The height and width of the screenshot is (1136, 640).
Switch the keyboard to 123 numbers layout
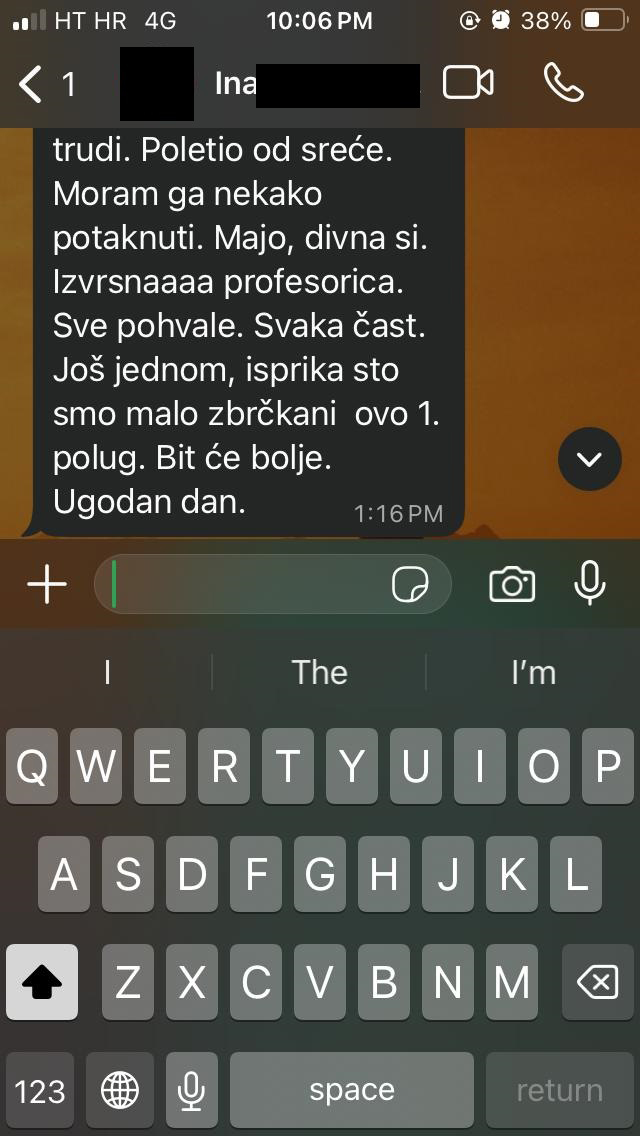[x=40, y=1090]
